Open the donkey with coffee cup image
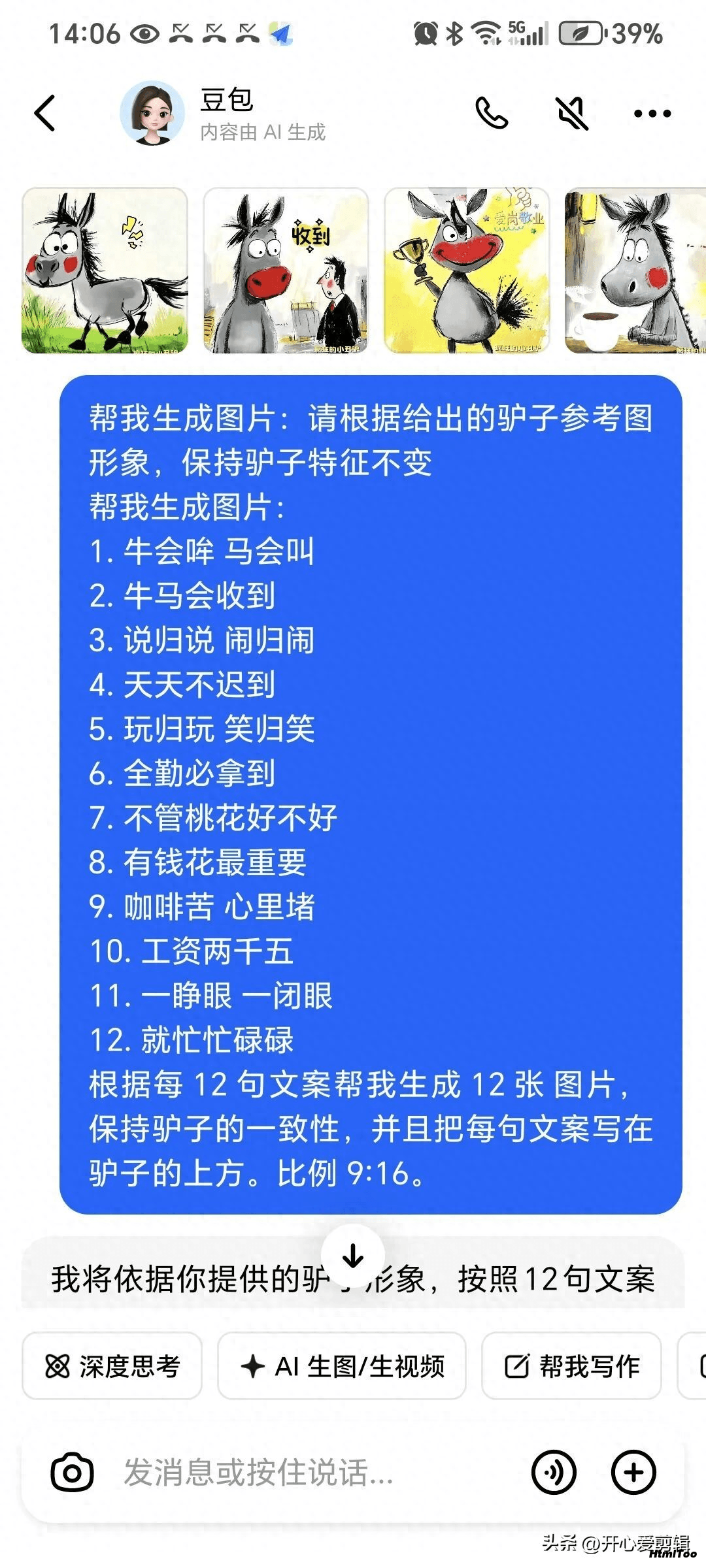Image resolution: width=706 pixels, height=1568 pixels. click(635, 270)
